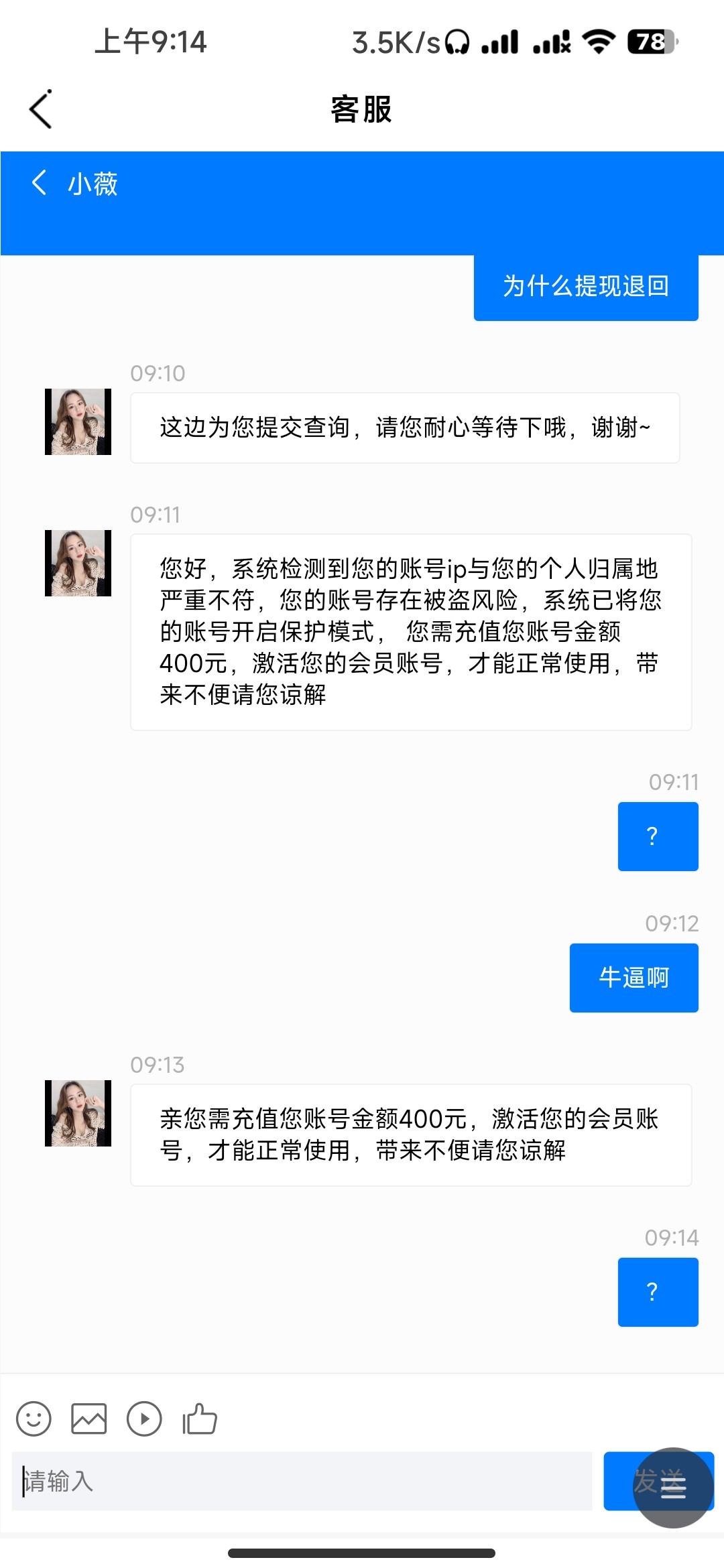Viewport: 724px width, 1568px height.
Task: Tap the floating menu button
Action: pyautogui.click(x=673, y=1488)
